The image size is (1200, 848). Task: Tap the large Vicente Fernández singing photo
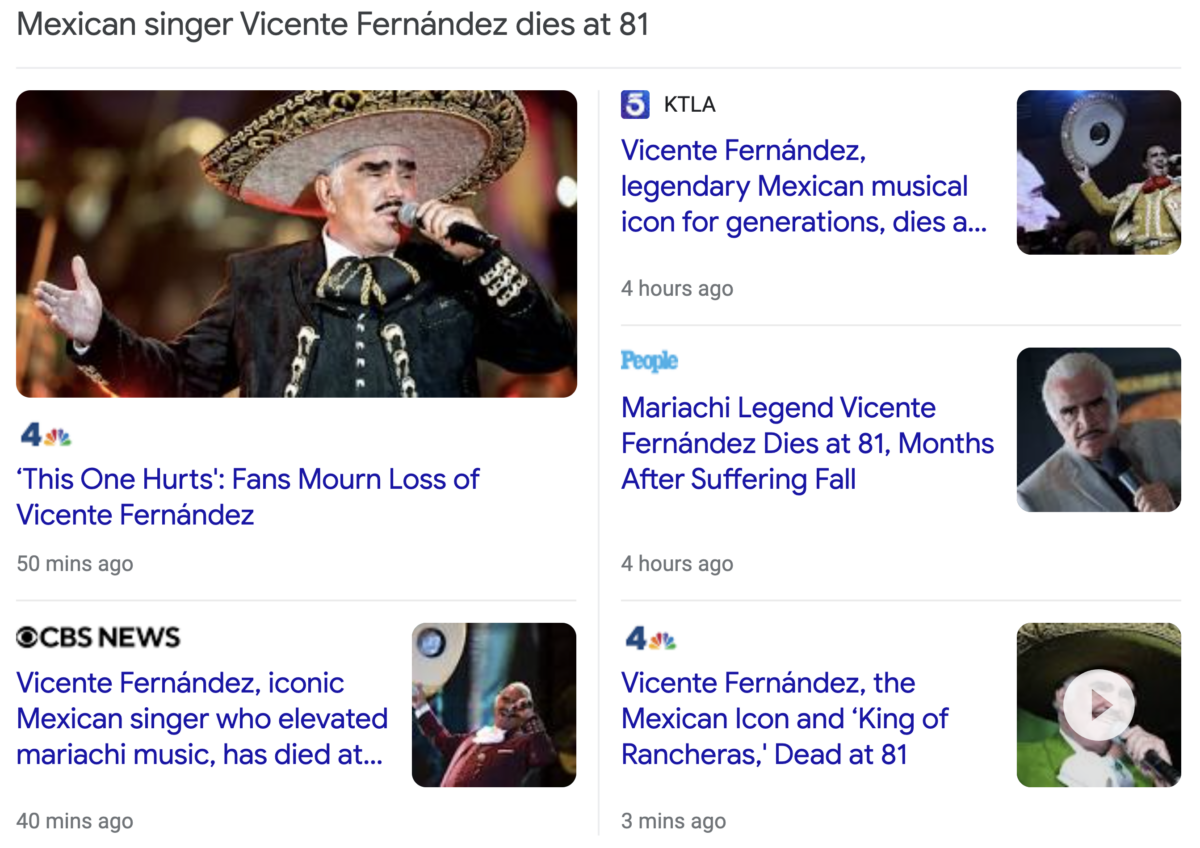pyautogui.click(x=296, y=244)
